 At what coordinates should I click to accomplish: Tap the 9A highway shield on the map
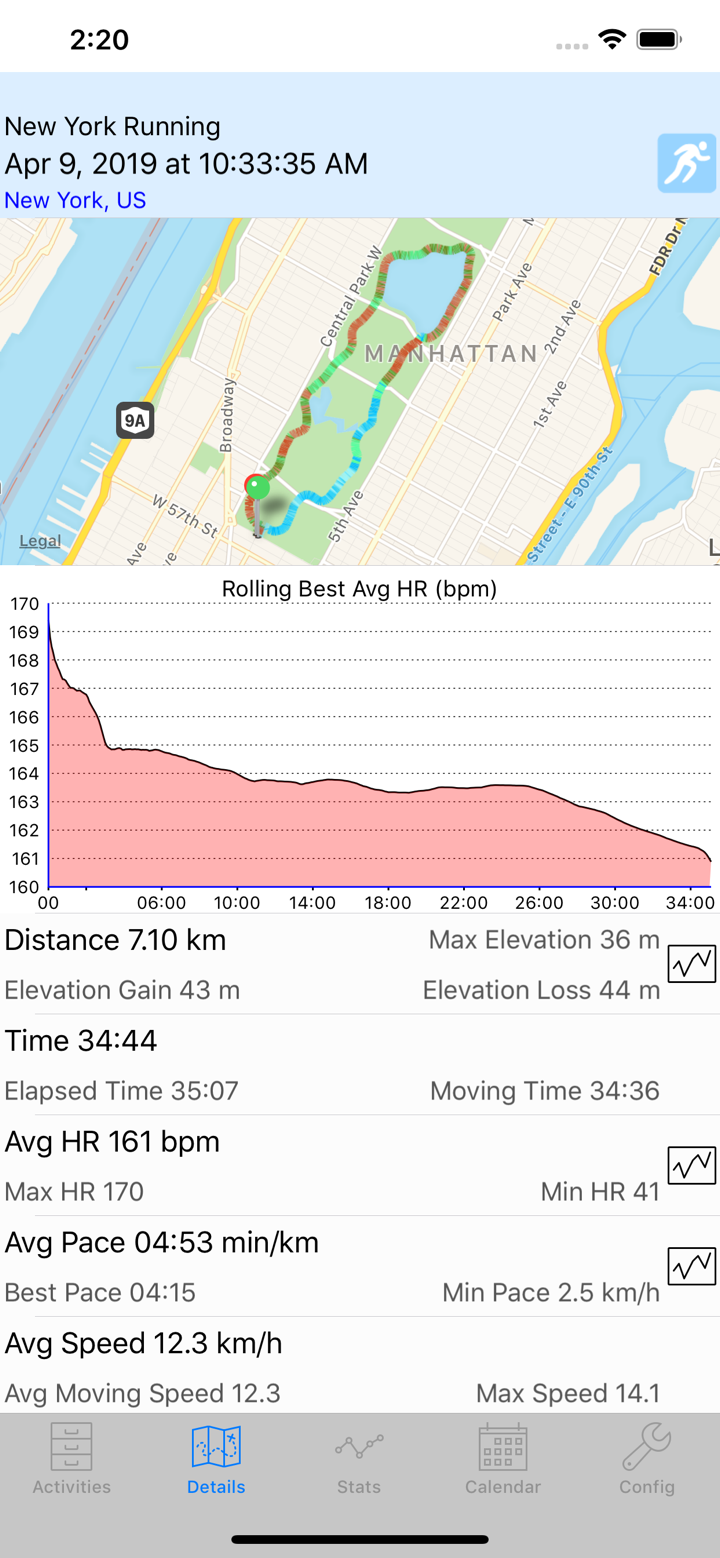(x=135, y=421)
